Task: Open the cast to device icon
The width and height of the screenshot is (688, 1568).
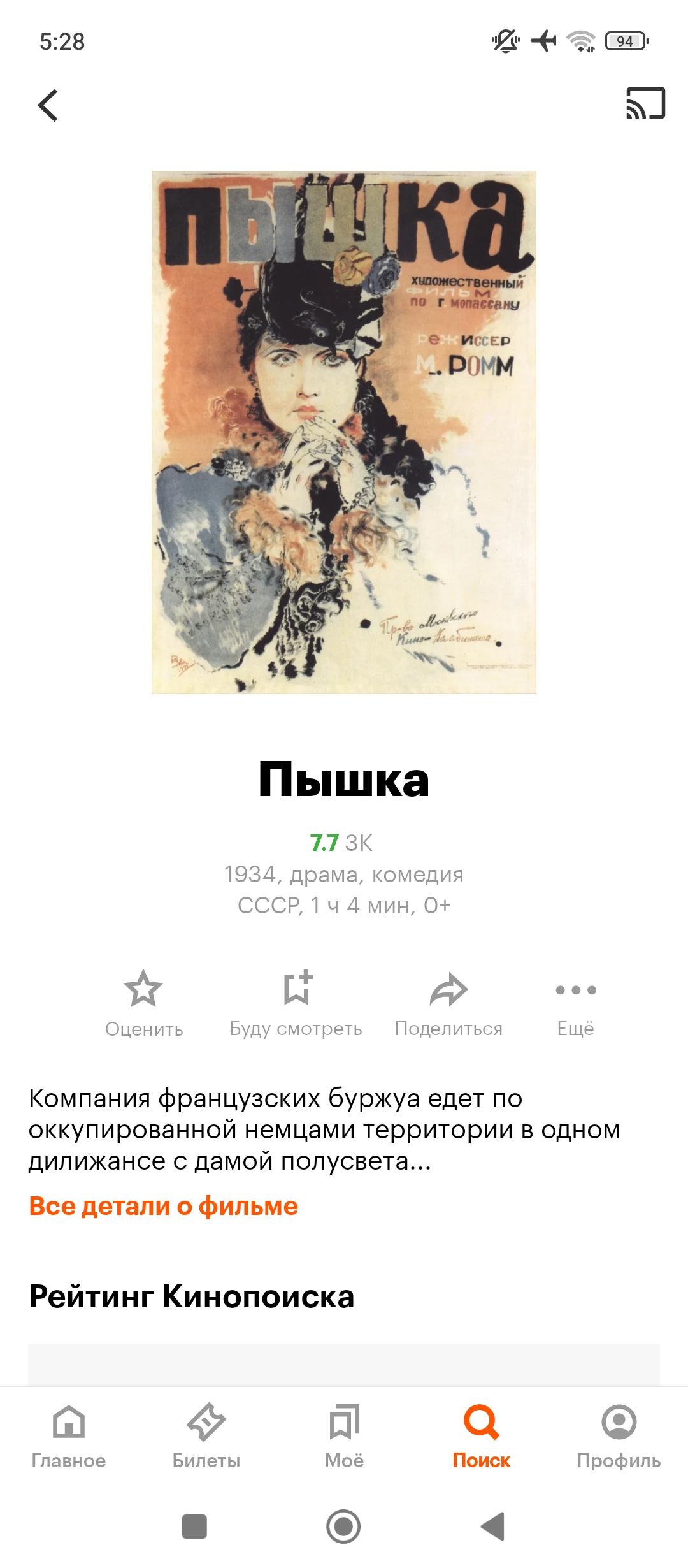Action: (645, 103)
